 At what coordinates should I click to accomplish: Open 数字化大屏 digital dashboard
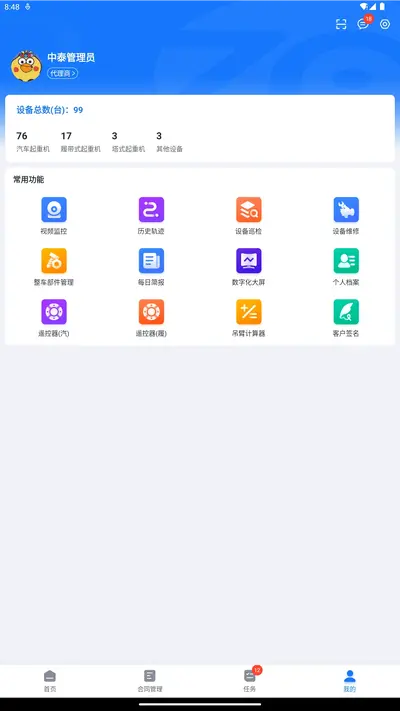tap(249, 267)
